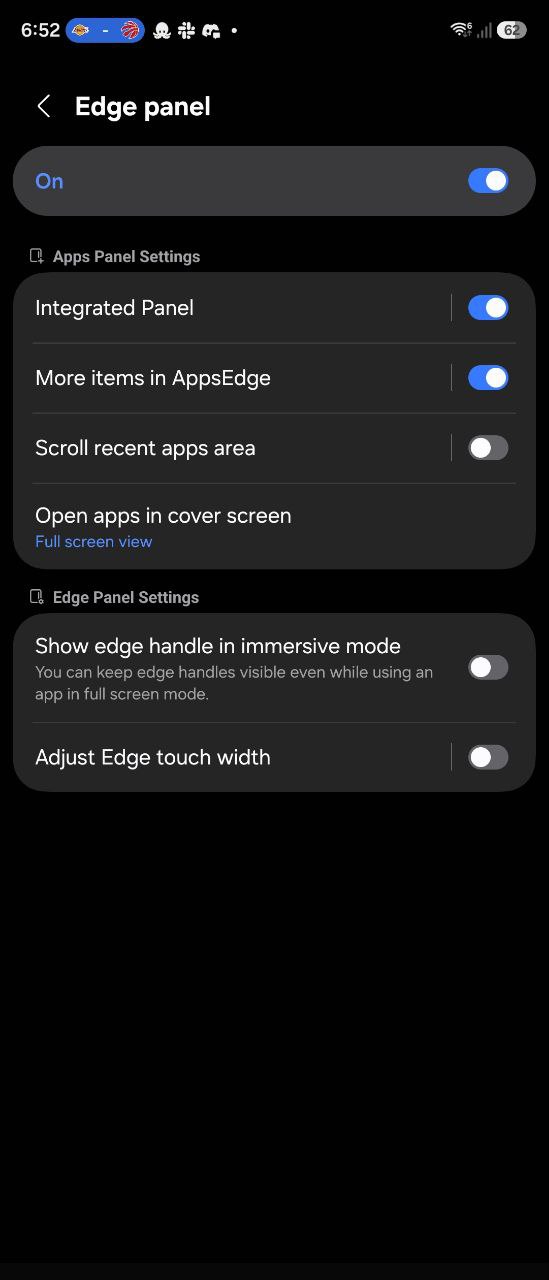This screenshot has width=549, height=1280.
Task: Disable the Integrated Panel switch
Action: pyautogui.click(x=488, y=308)
